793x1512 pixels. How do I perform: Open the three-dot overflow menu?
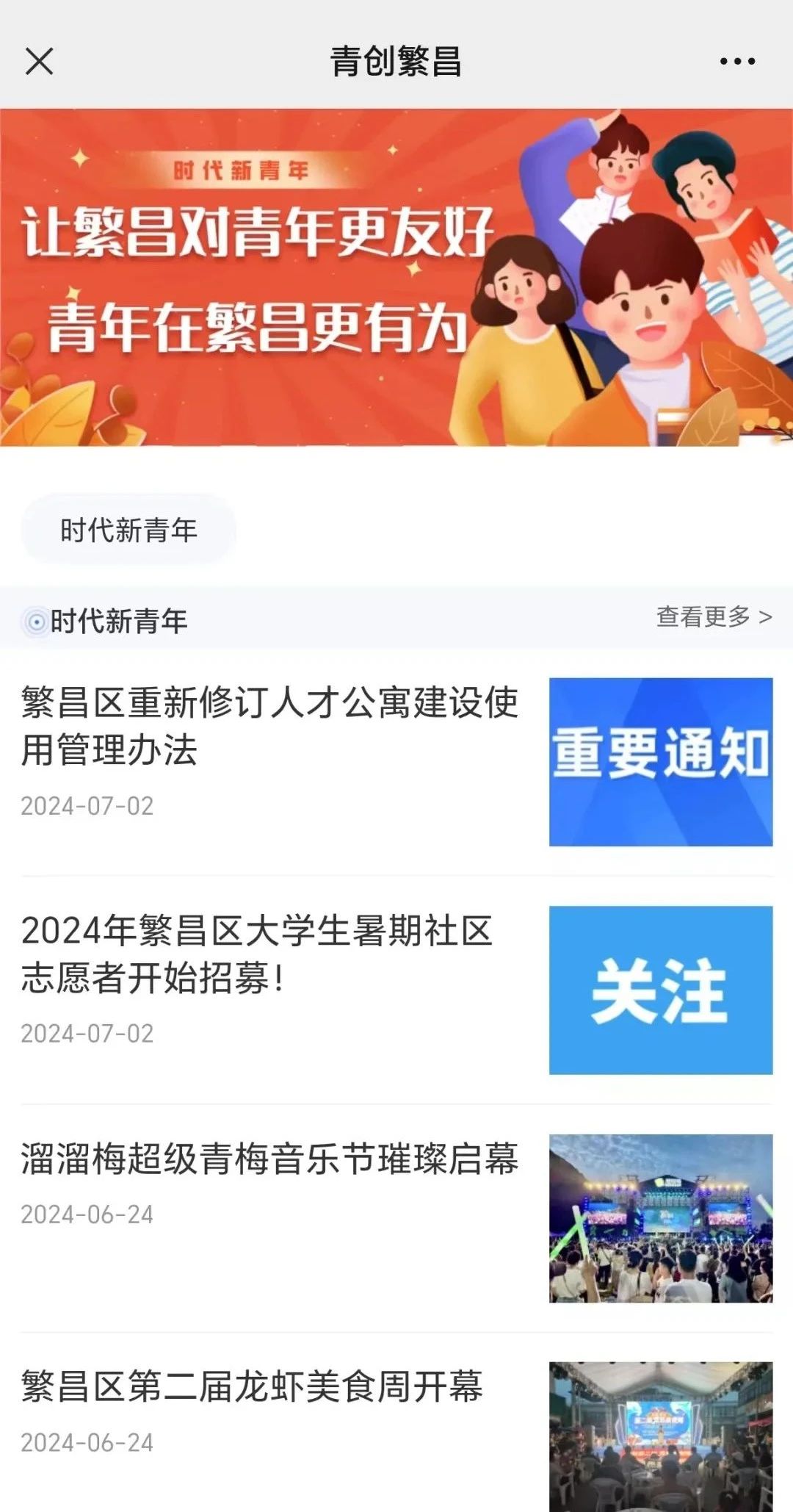tap(737, 62)
